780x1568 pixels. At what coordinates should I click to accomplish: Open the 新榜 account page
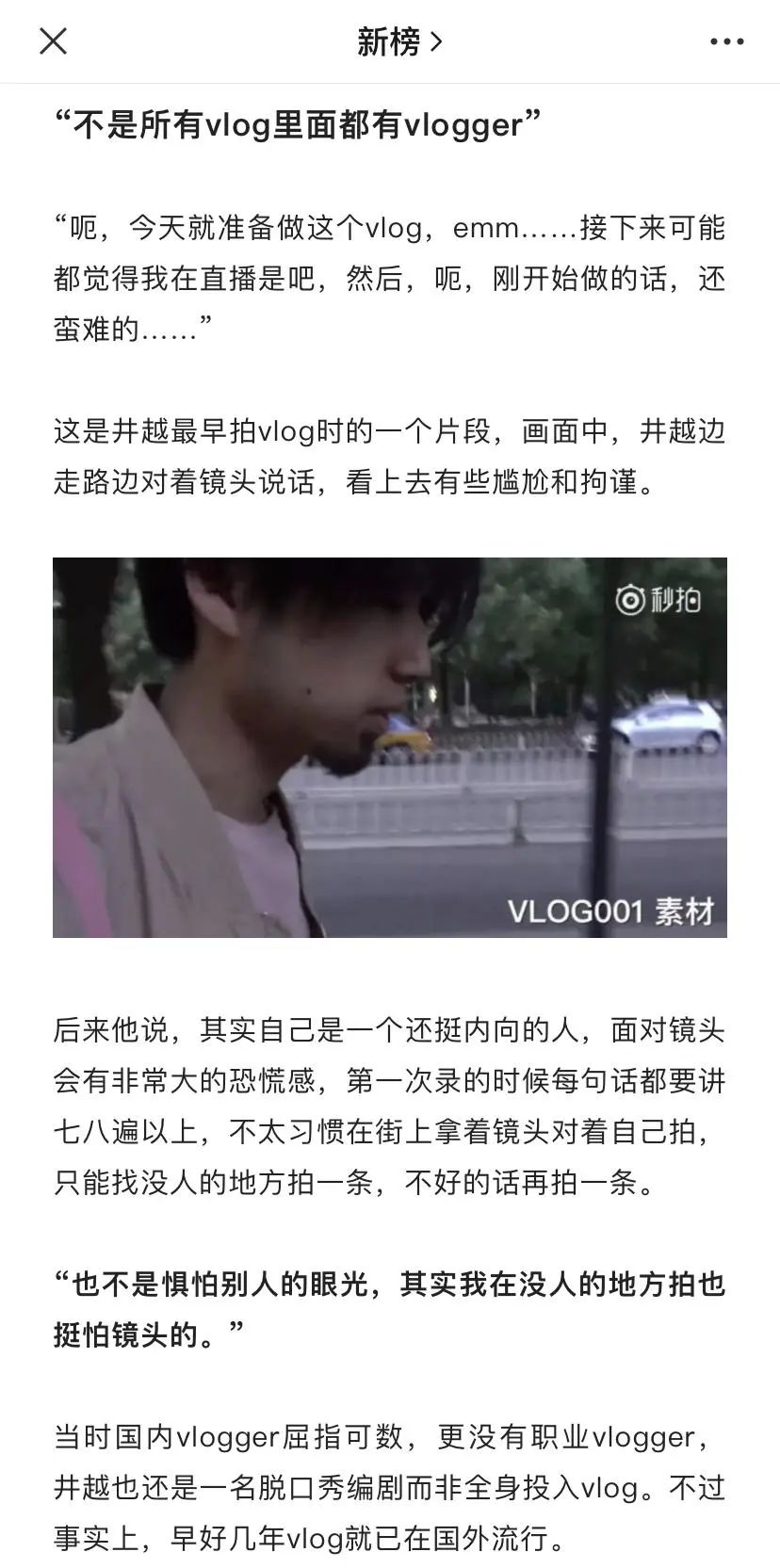pyautogui.click(x=398, y=41)
